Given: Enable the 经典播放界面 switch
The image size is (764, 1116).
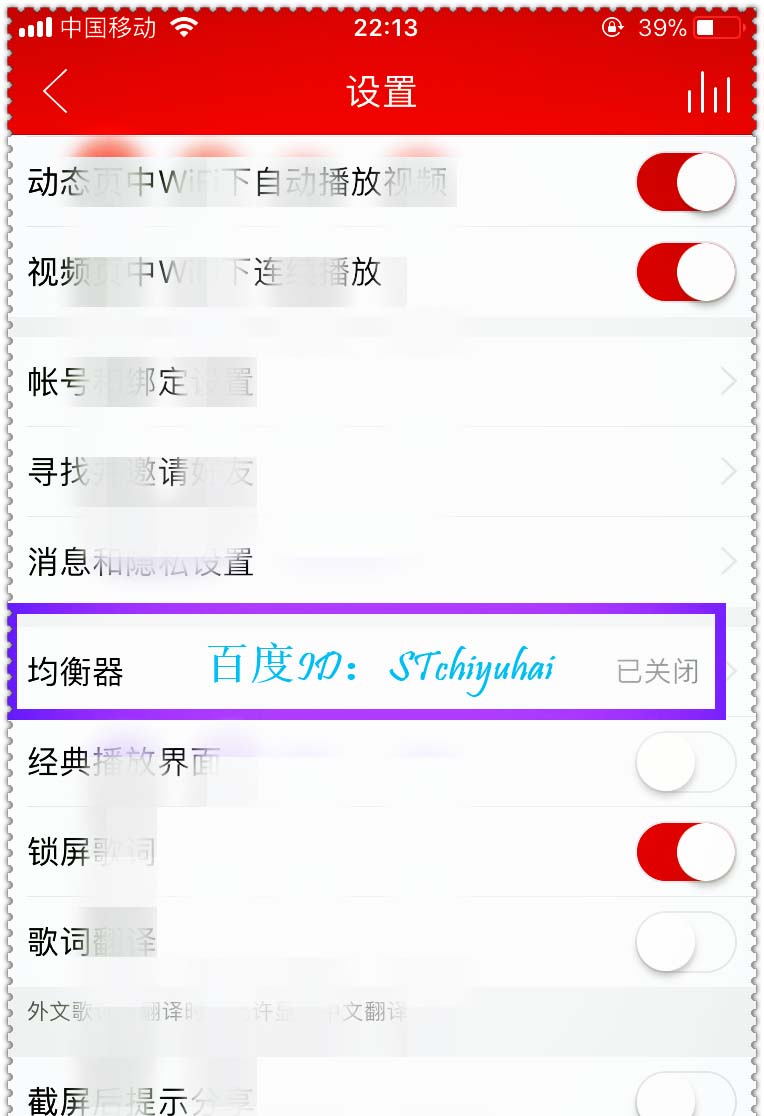Looking at the screenshot, I should pos(686,762).
